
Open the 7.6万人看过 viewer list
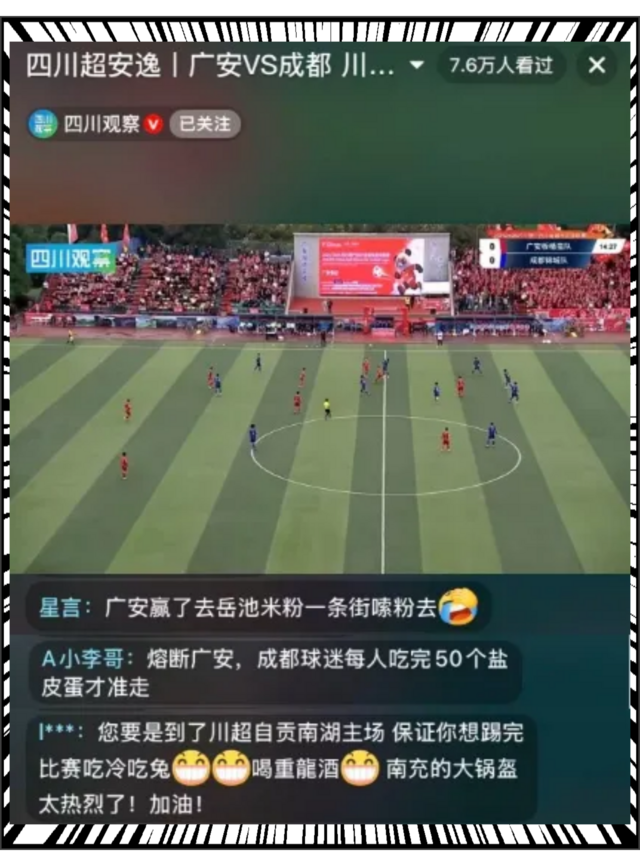click(501, 66)
